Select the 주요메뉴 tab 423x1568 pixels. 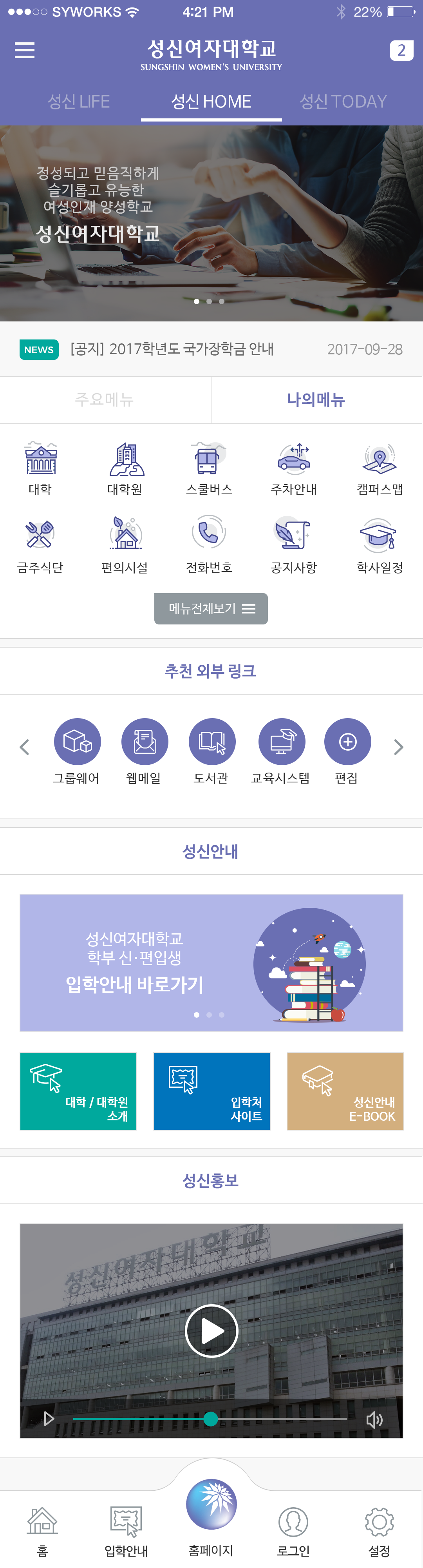[x=105, y=399]
